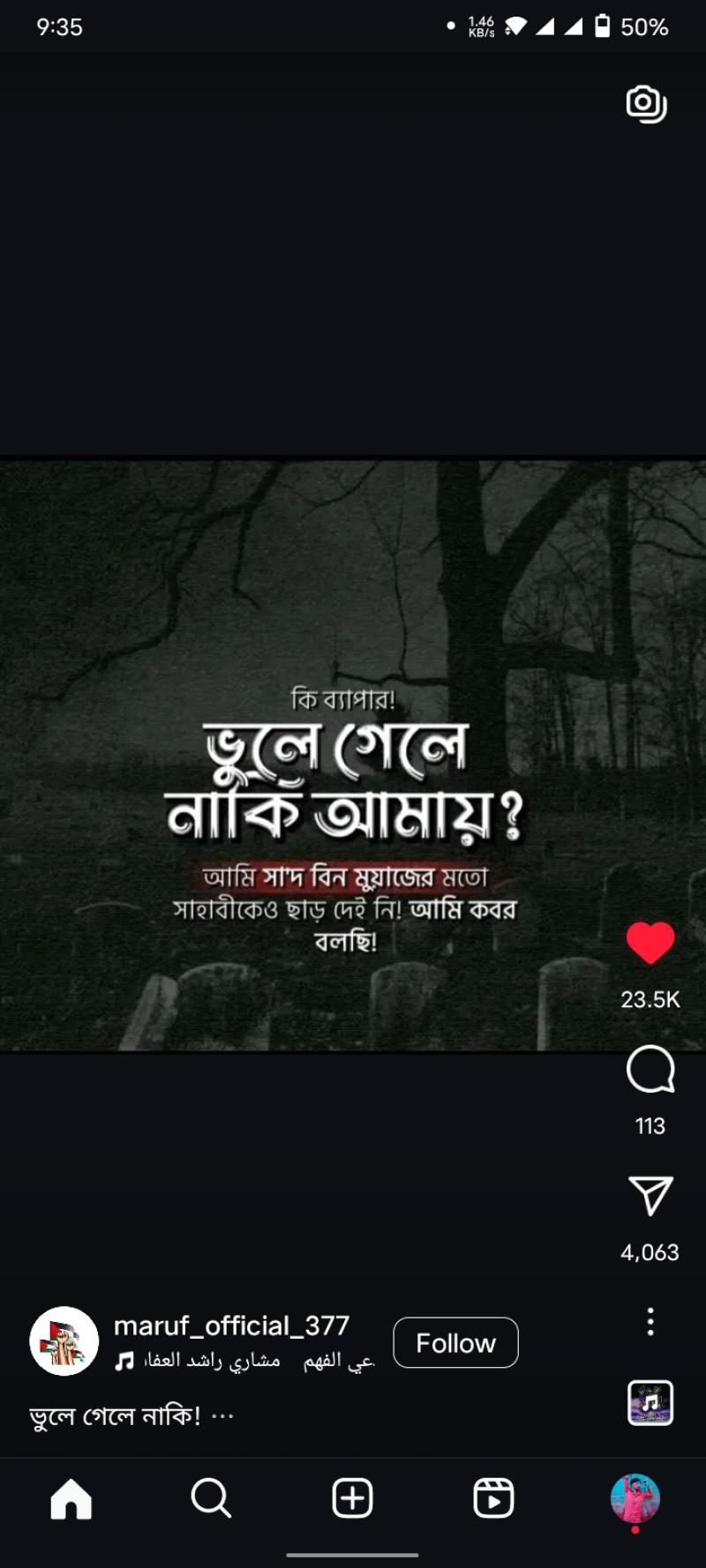Open my profile tab avatar
The height and width of the screenshot is (1568, 706).
[635, 1497]
